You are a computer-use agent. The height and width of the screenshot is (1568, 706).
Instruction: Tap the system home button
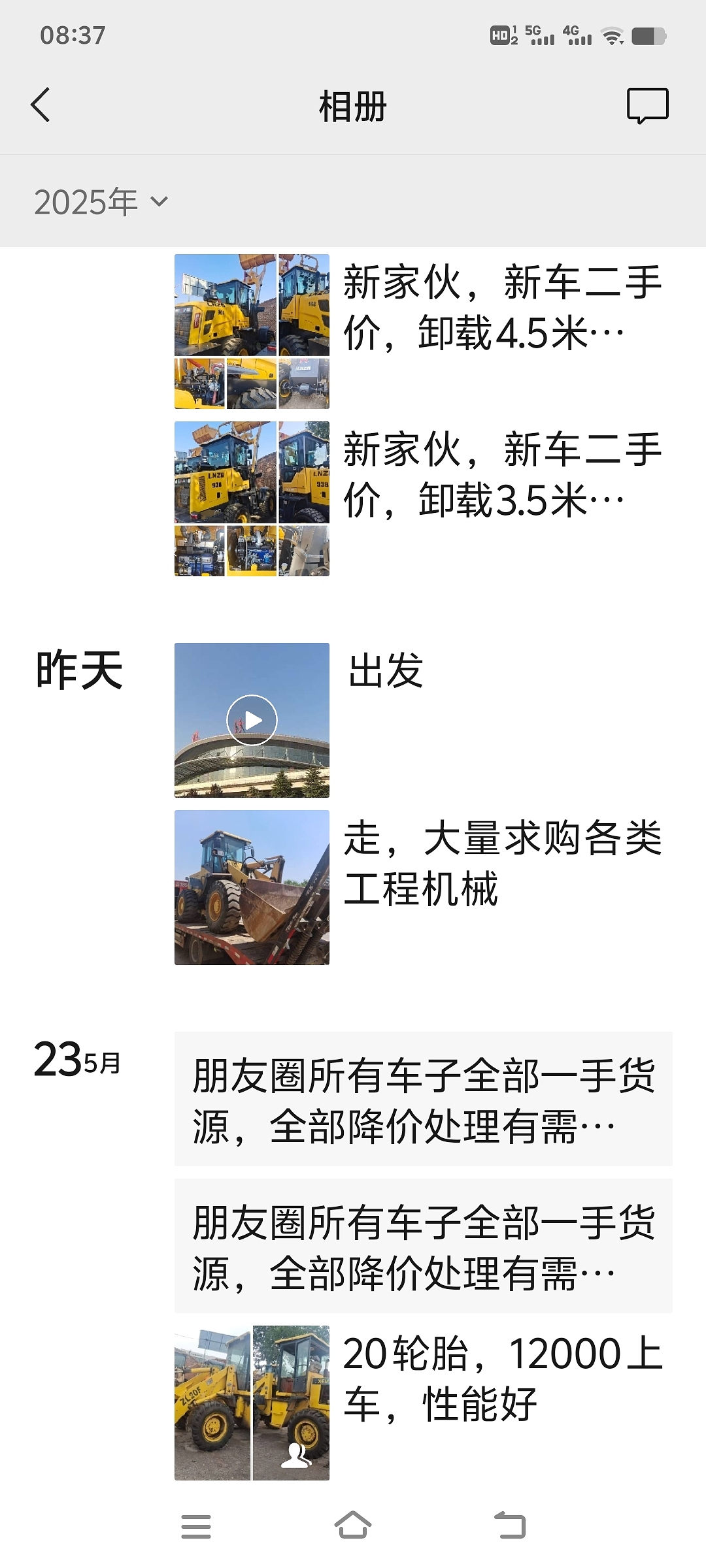click(x=353, y=1526)
